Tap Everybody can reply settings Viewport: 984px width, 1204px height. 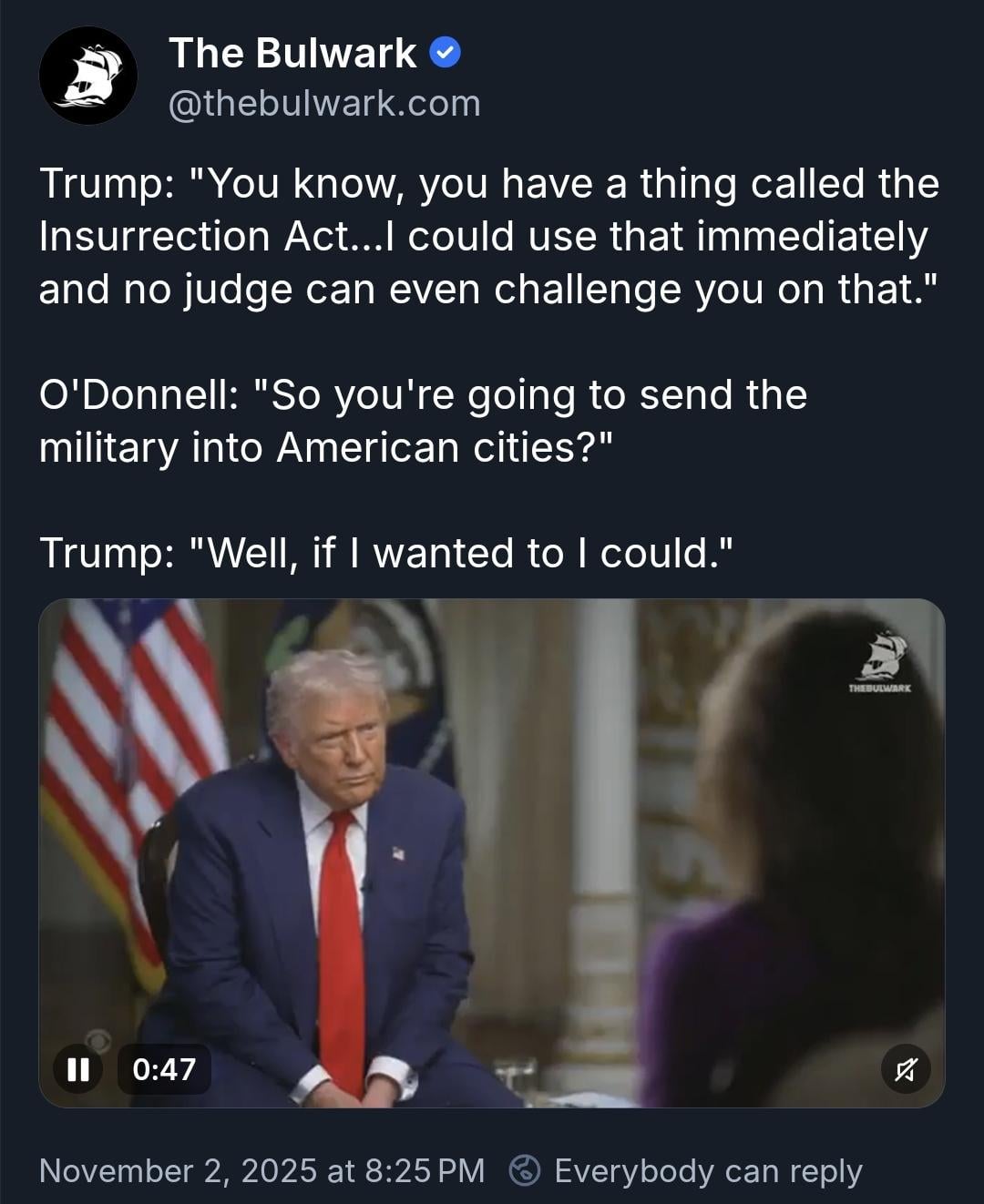point(687,1170)
